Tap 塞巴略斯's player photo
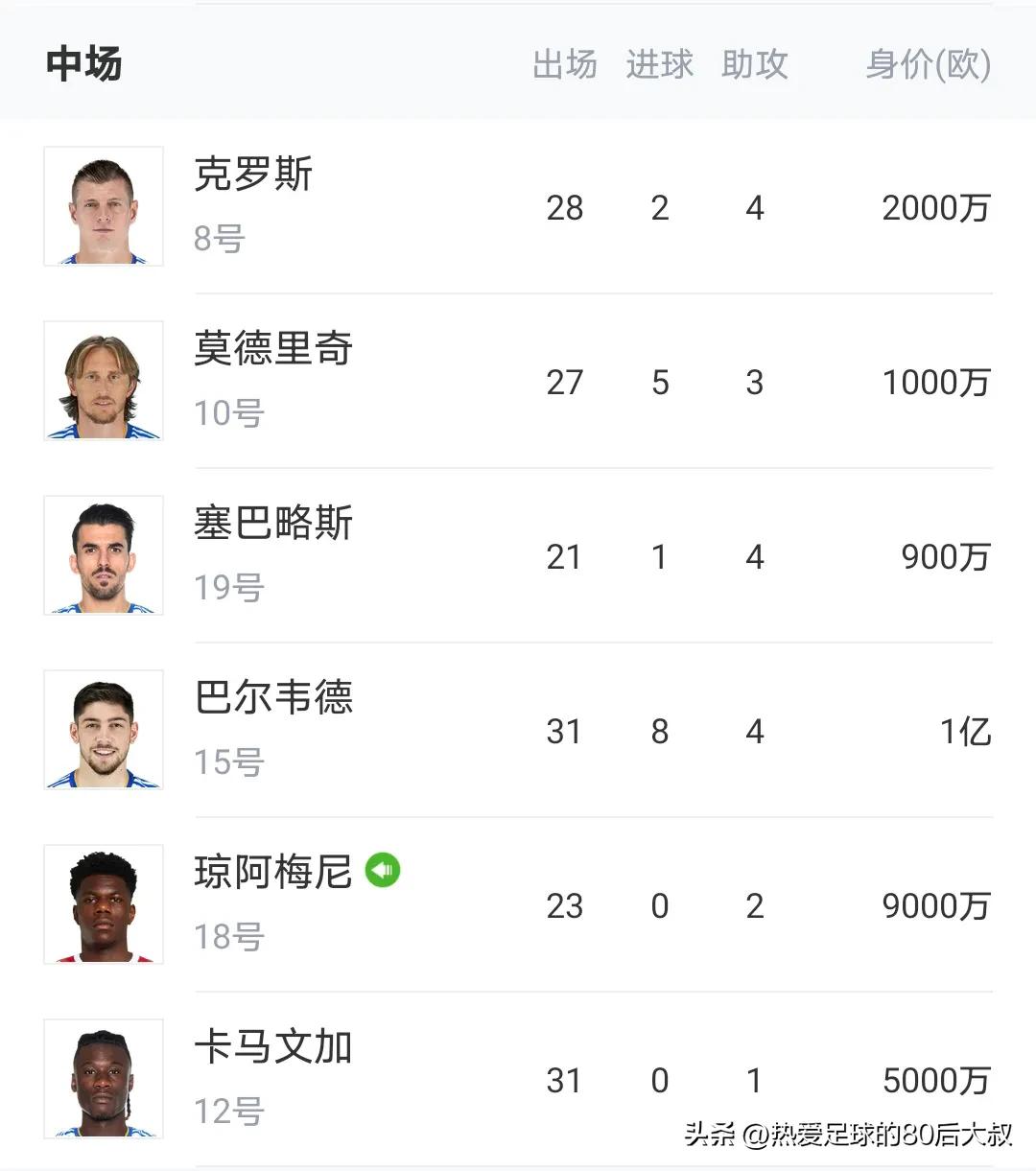The image size is (1036, 1171). pyautogui.click(x=103, y=555)
